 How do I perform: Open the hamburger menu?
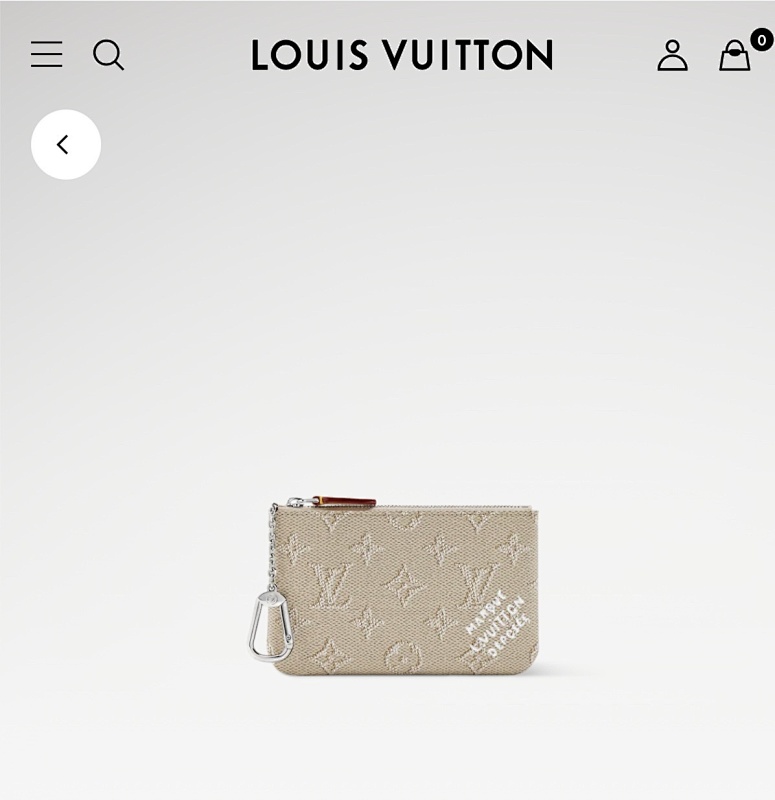[46, 54]
